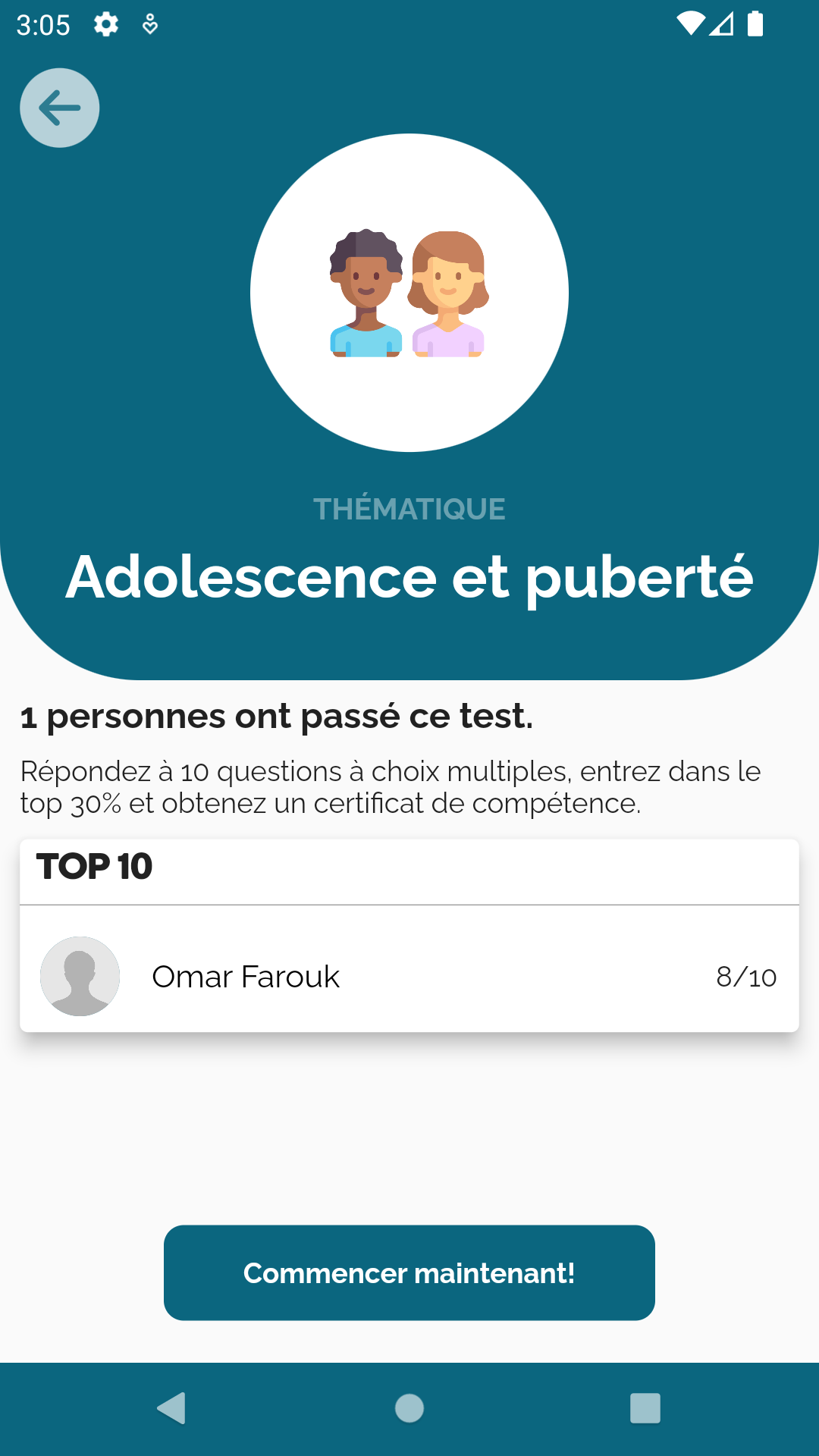This screenshot has width=819, height=1456.
Task: Open the recent apps overview
Action: click(645, 1408)
